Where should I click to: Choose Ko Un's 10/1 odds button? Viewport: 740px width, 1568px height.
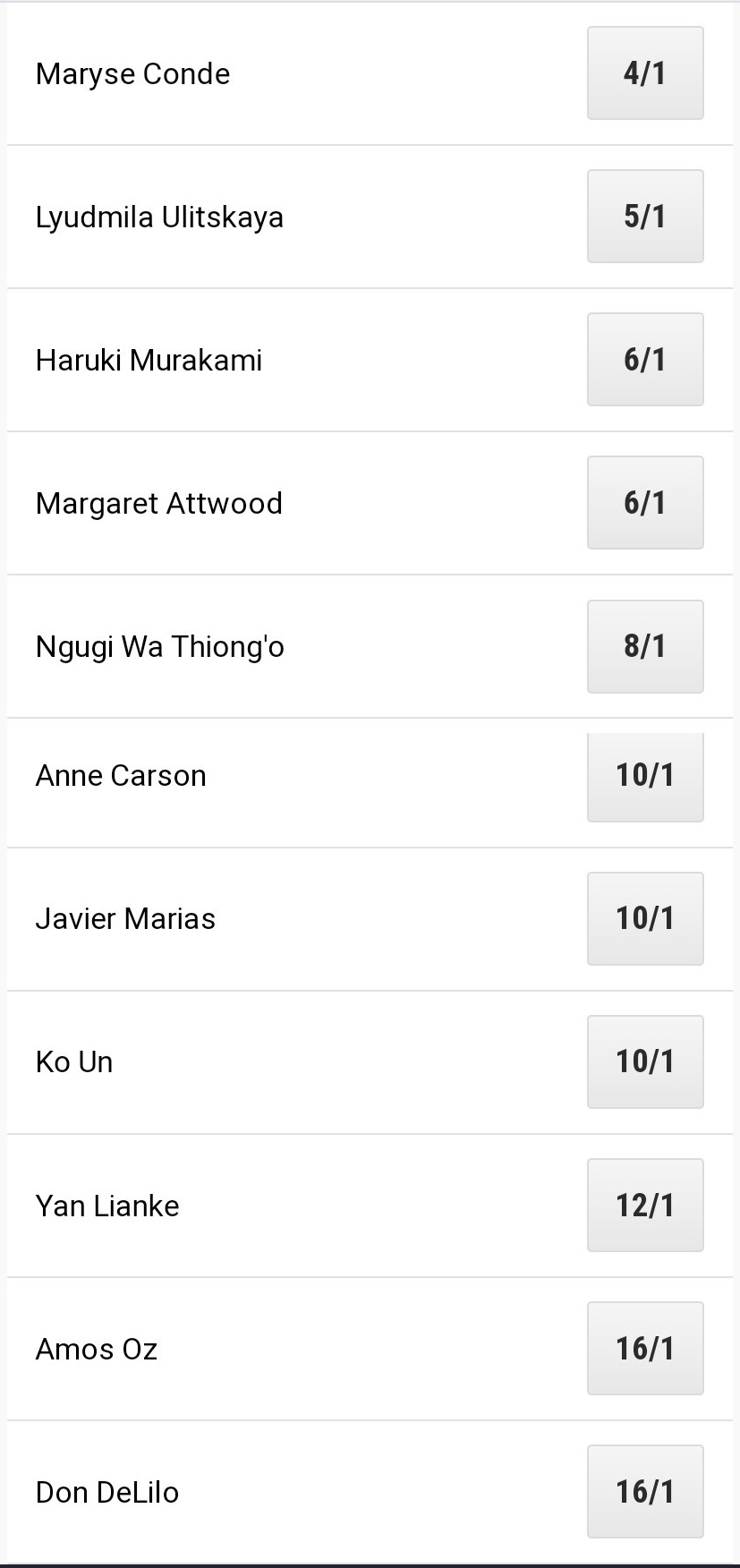pos(645,1062)
